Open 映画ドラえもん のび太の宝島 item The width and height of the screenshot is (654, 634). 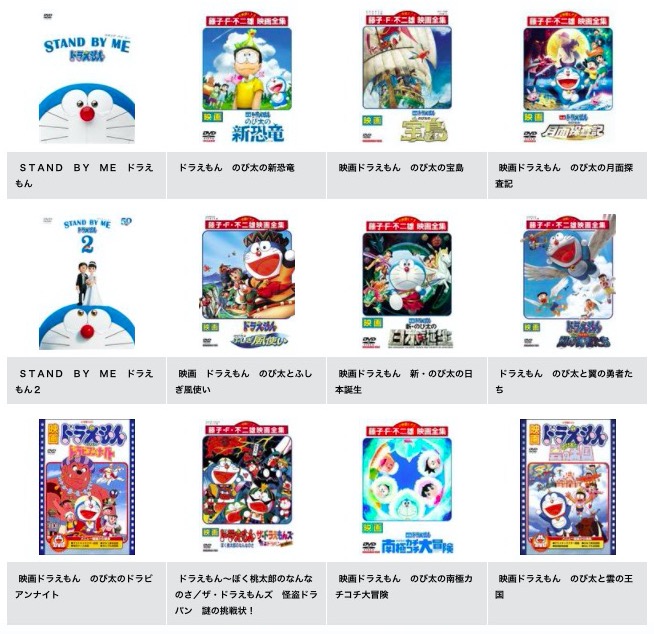tap(407, 75)
